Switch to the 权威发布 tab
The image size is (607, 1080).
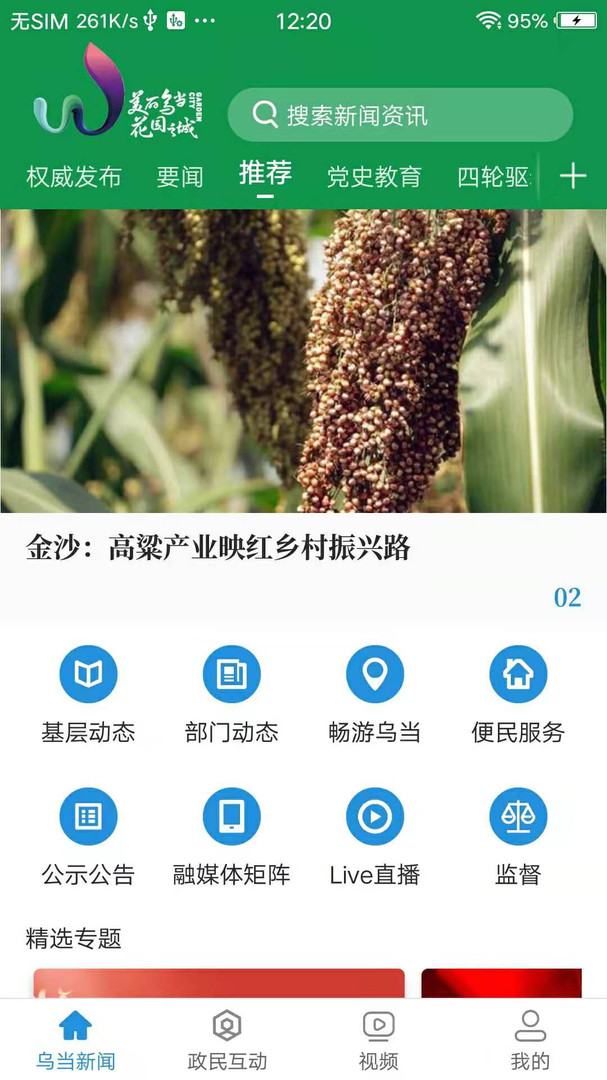[x=74, y=177]
